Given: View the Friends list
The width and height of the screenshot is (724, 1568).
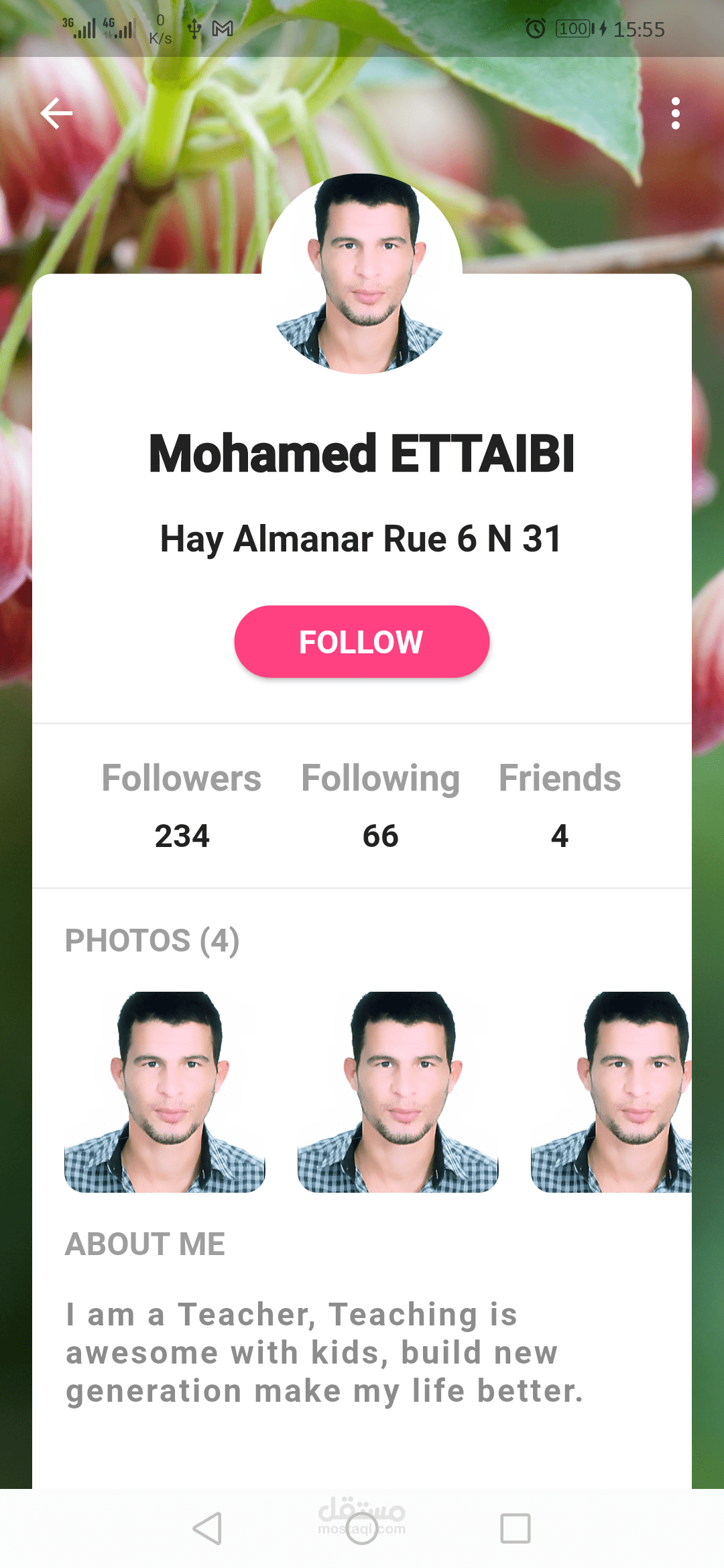Looking at the screenshot, I should pos(560,804).
